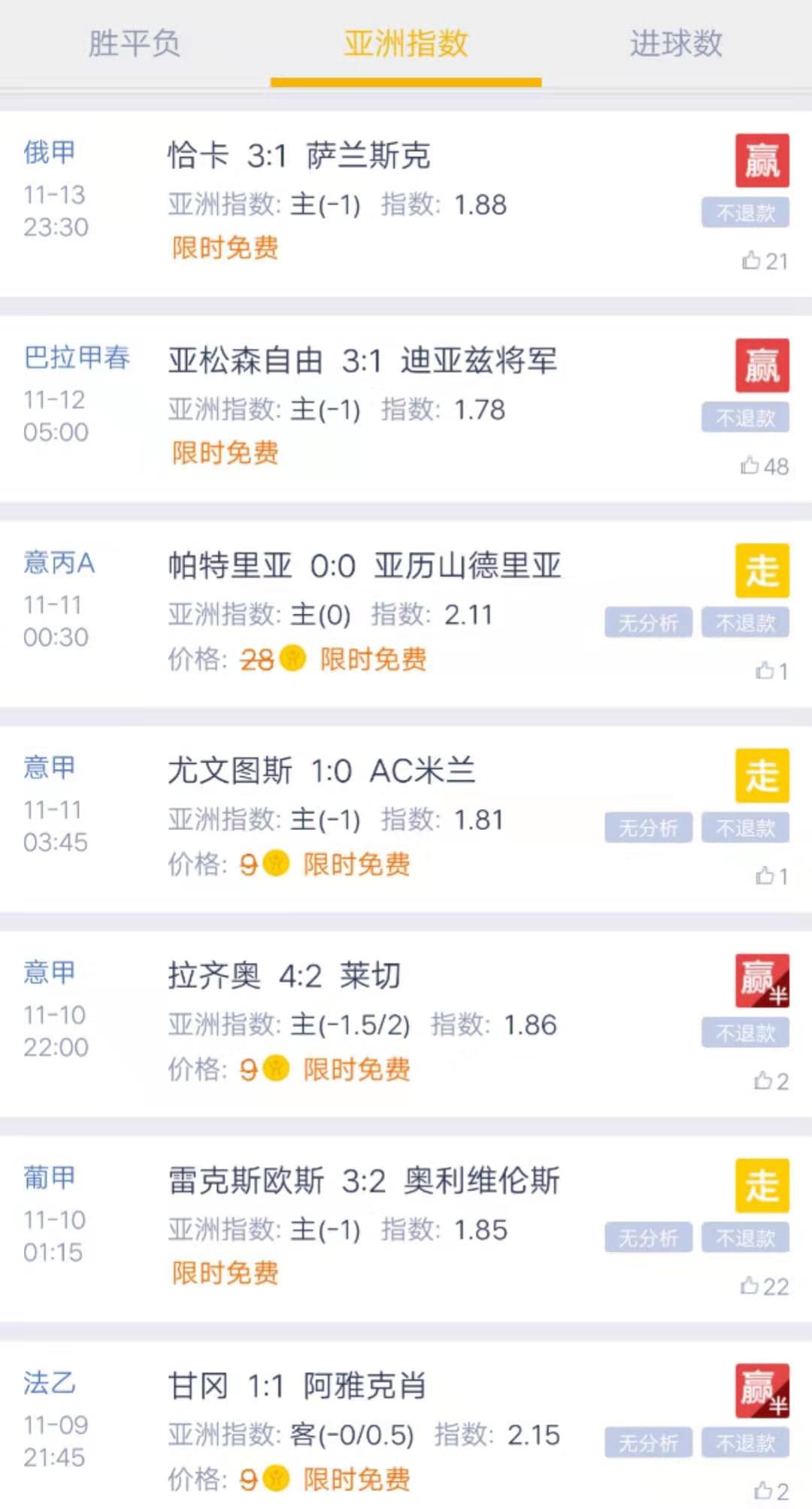Like the 亚松森自由 prediction with 48 likes
This screenshot has width=812, height=1509.
765,466
